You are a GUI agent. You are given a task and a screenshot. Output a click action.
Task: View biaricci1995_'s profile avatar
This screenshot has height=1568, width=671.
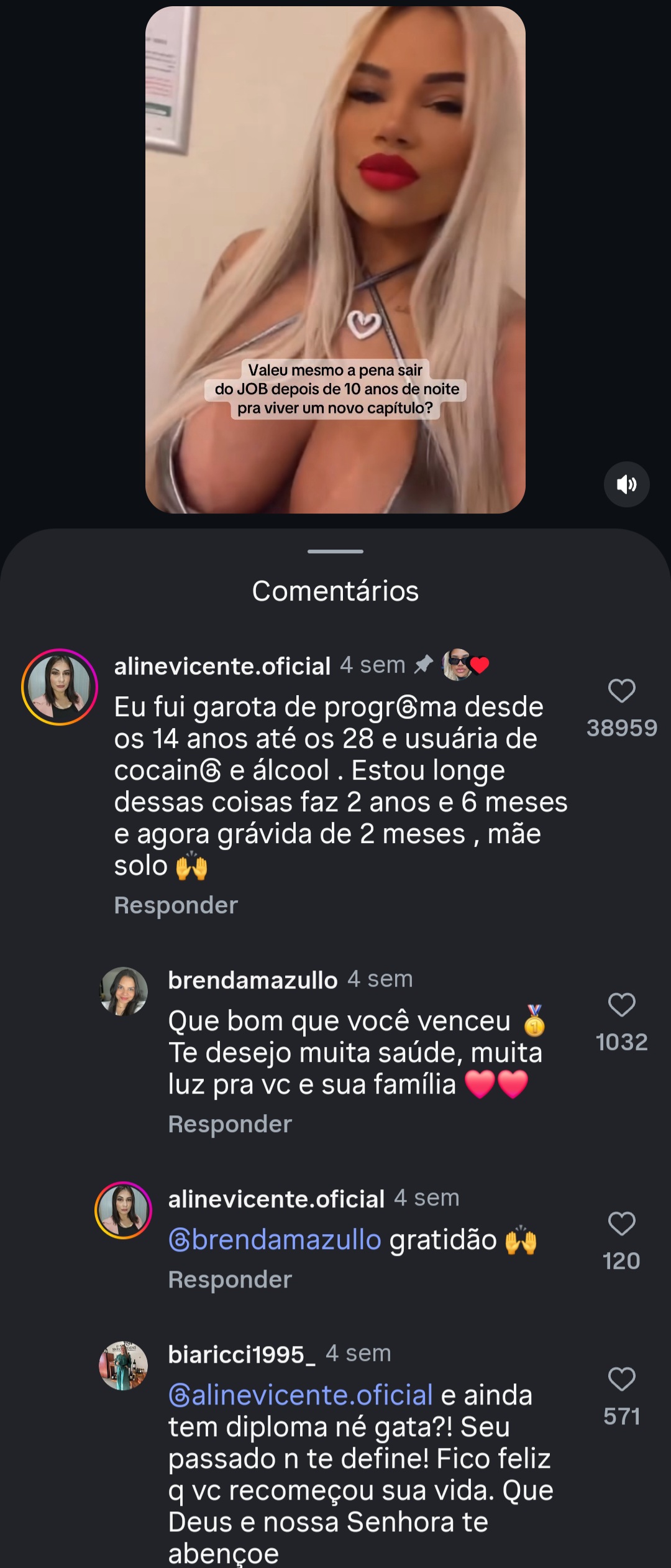[124, 1365]
